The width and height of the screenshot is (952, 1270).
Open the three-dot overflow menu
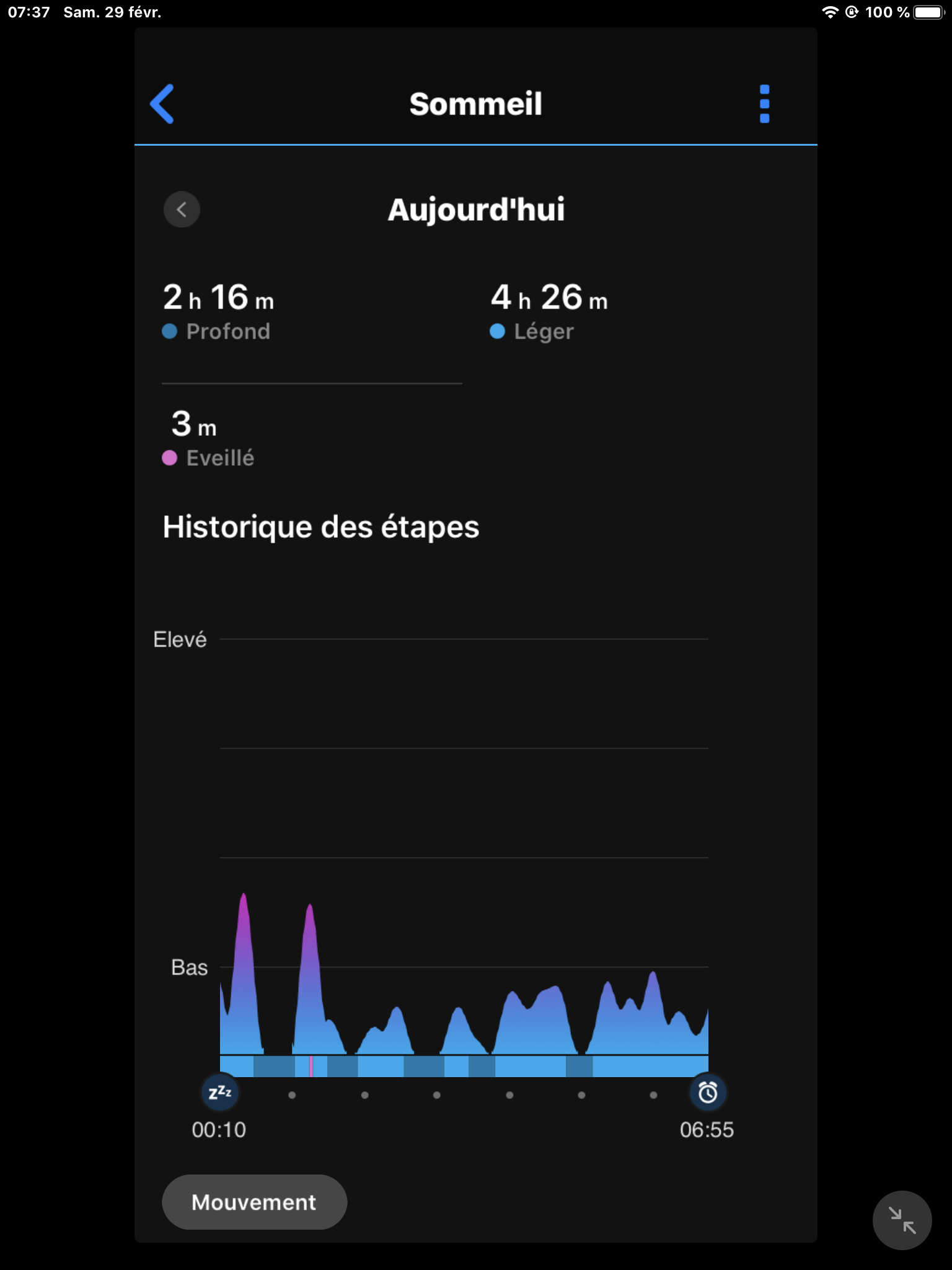point(764,104)
